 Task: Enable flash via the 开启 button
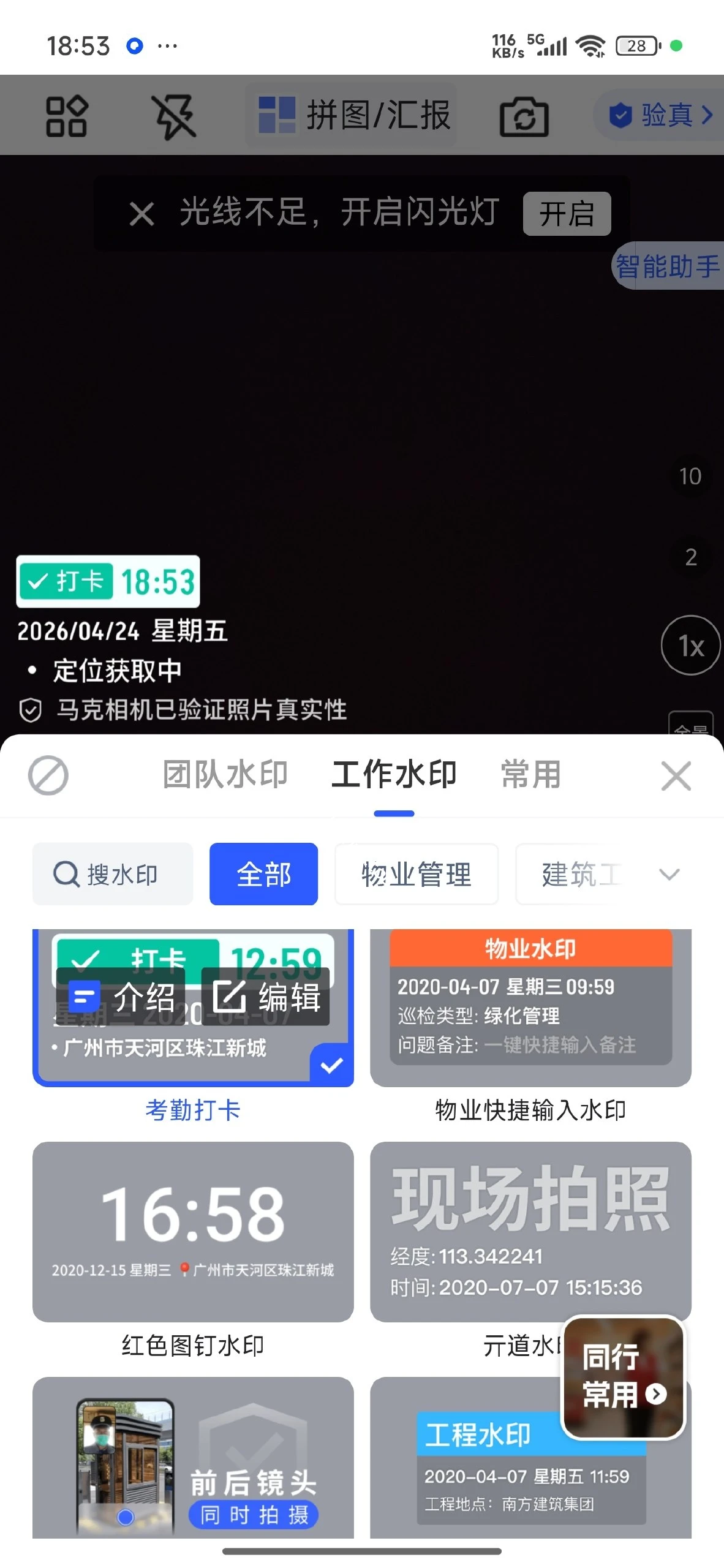click(x=567, y=214)
